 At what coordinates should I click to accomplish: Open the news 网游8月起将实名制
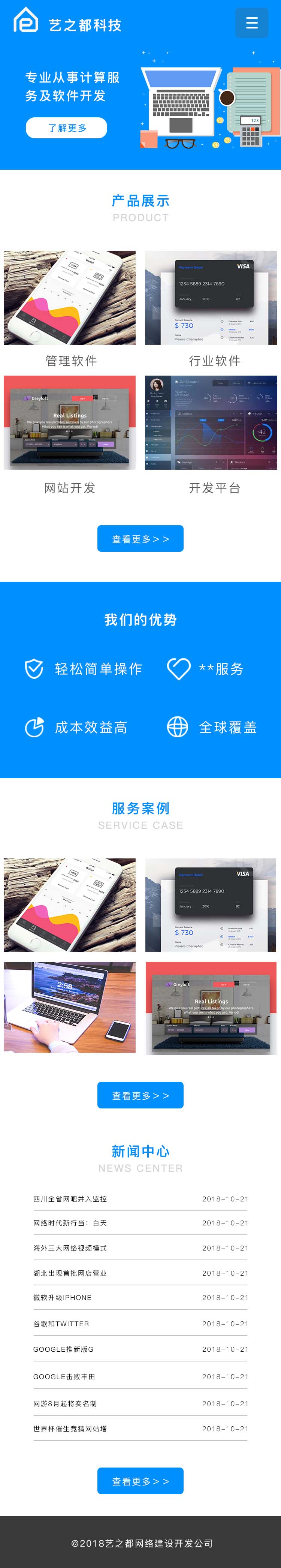click(x=65, y=1403)
